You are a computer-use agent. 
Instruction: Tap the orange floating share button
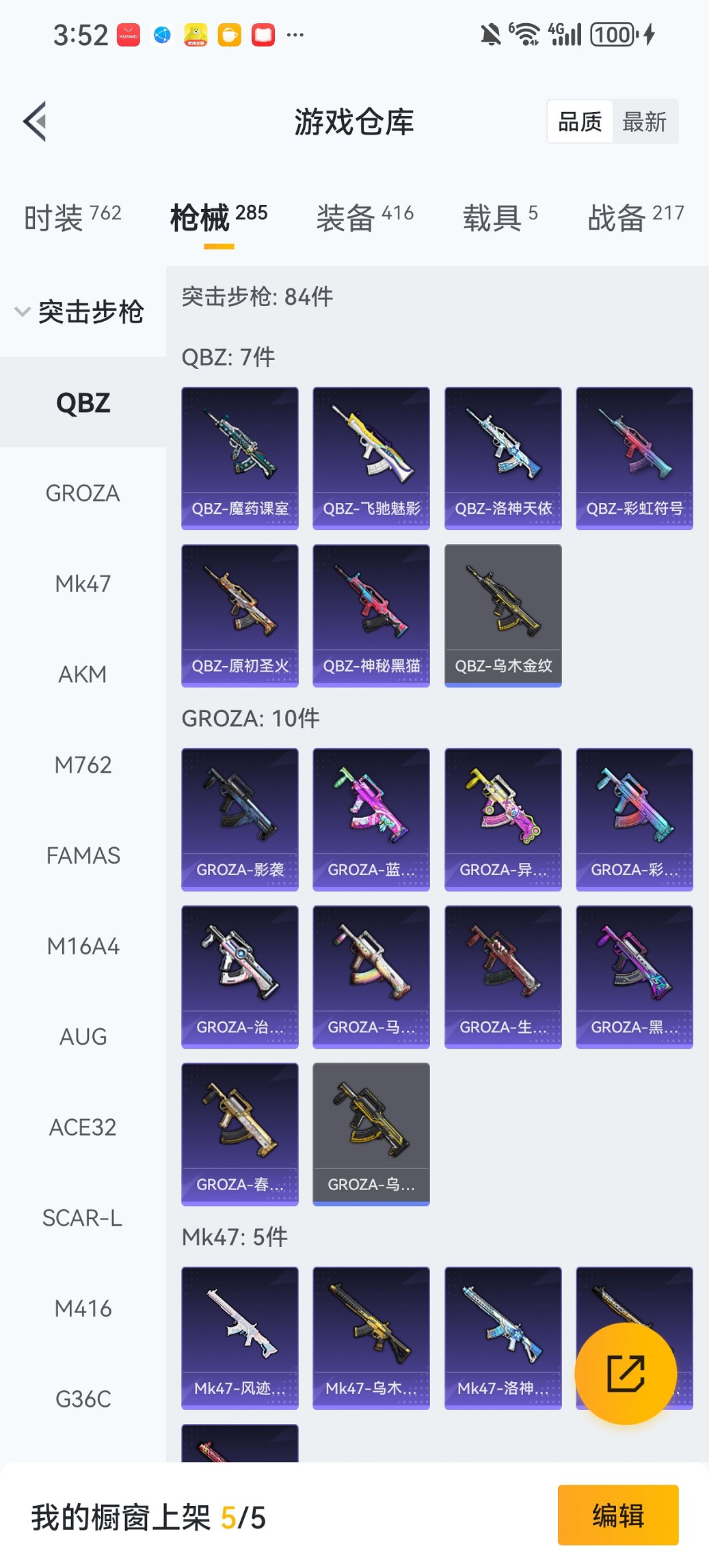pyautogui.click(x=626, y=1373)
